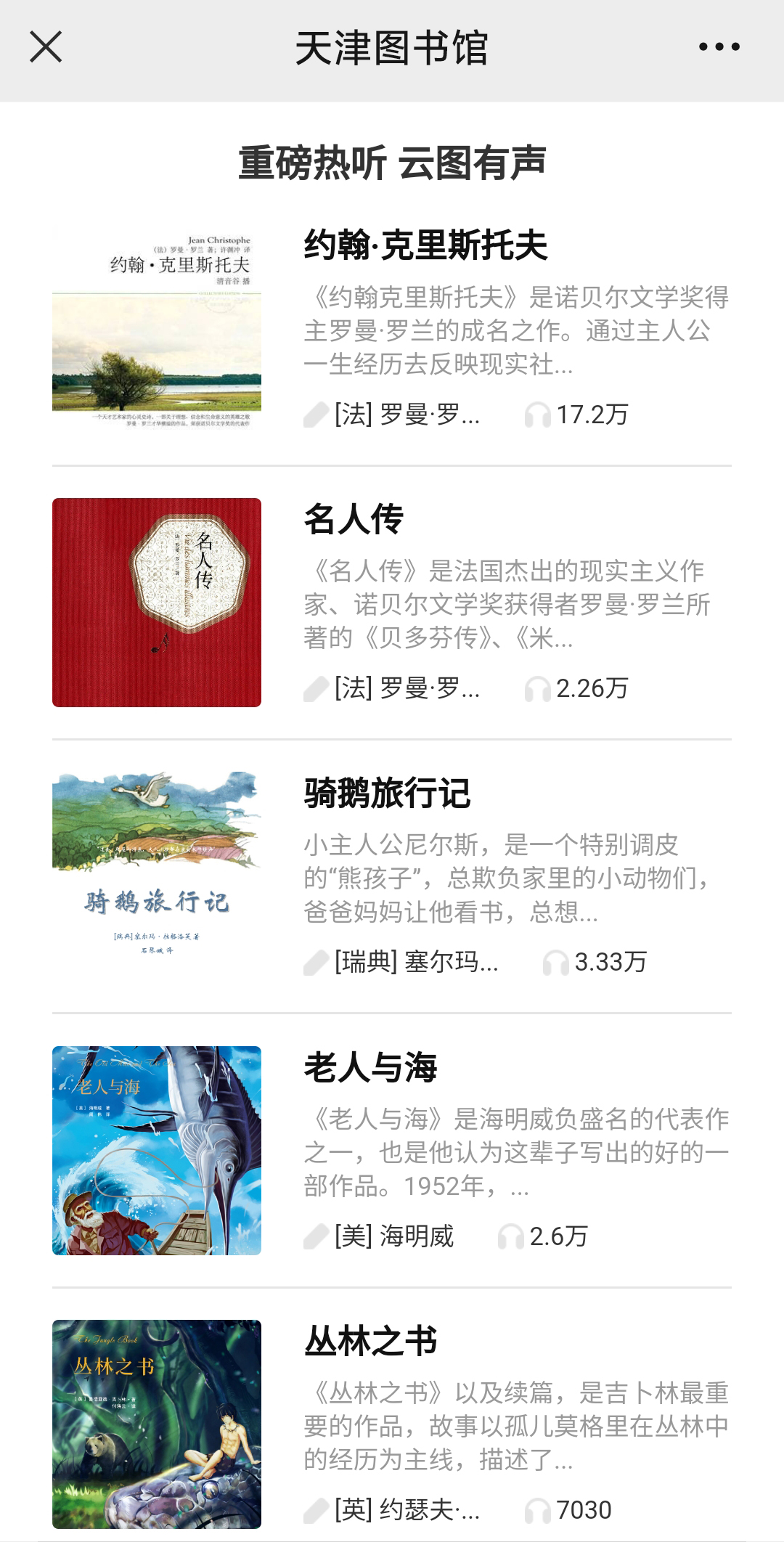Select the 骑鹅旅行记 audiobook
The width and height of the screenshot is (784, 1542).
pos(387,794)
